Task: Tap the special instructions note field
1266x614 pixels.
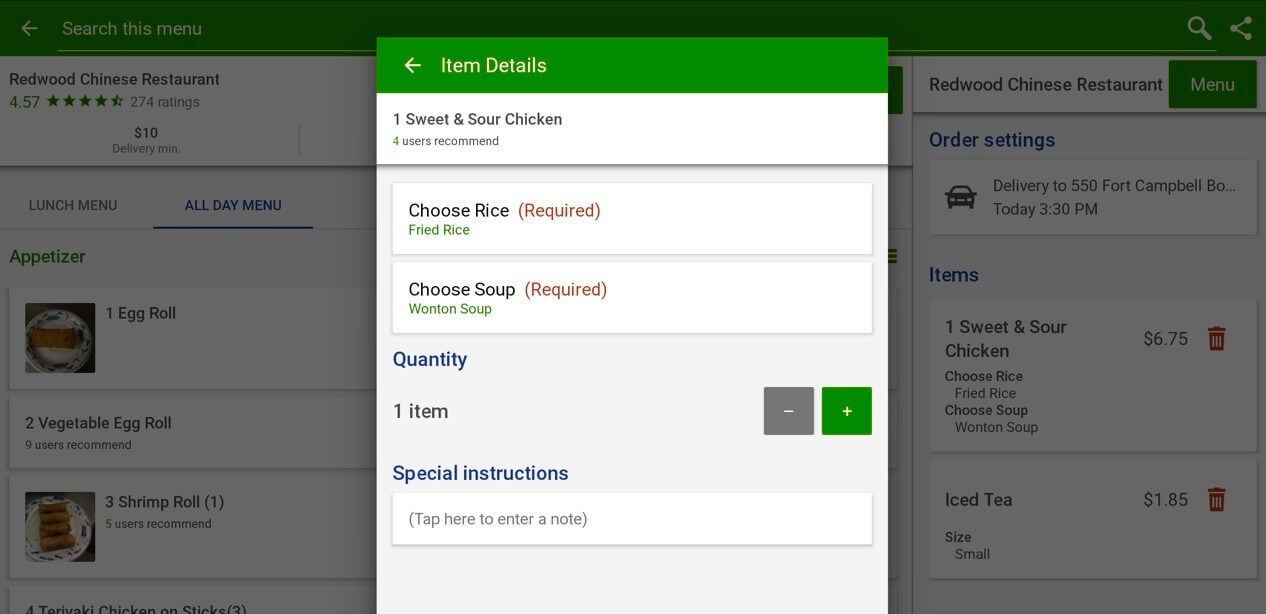Action: click(x=631, y=519)
